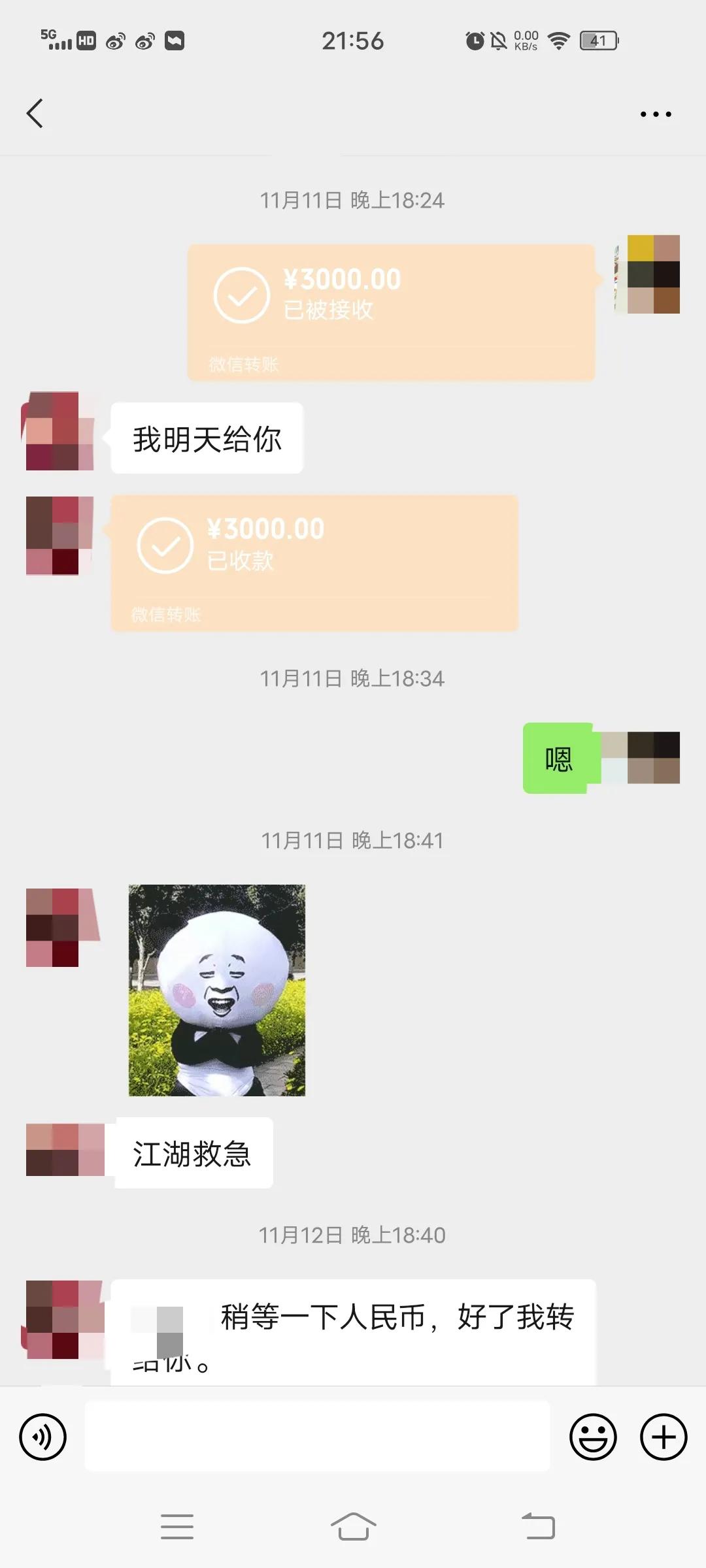Tap the Android back button at bottom

(x=539, y=1526)
